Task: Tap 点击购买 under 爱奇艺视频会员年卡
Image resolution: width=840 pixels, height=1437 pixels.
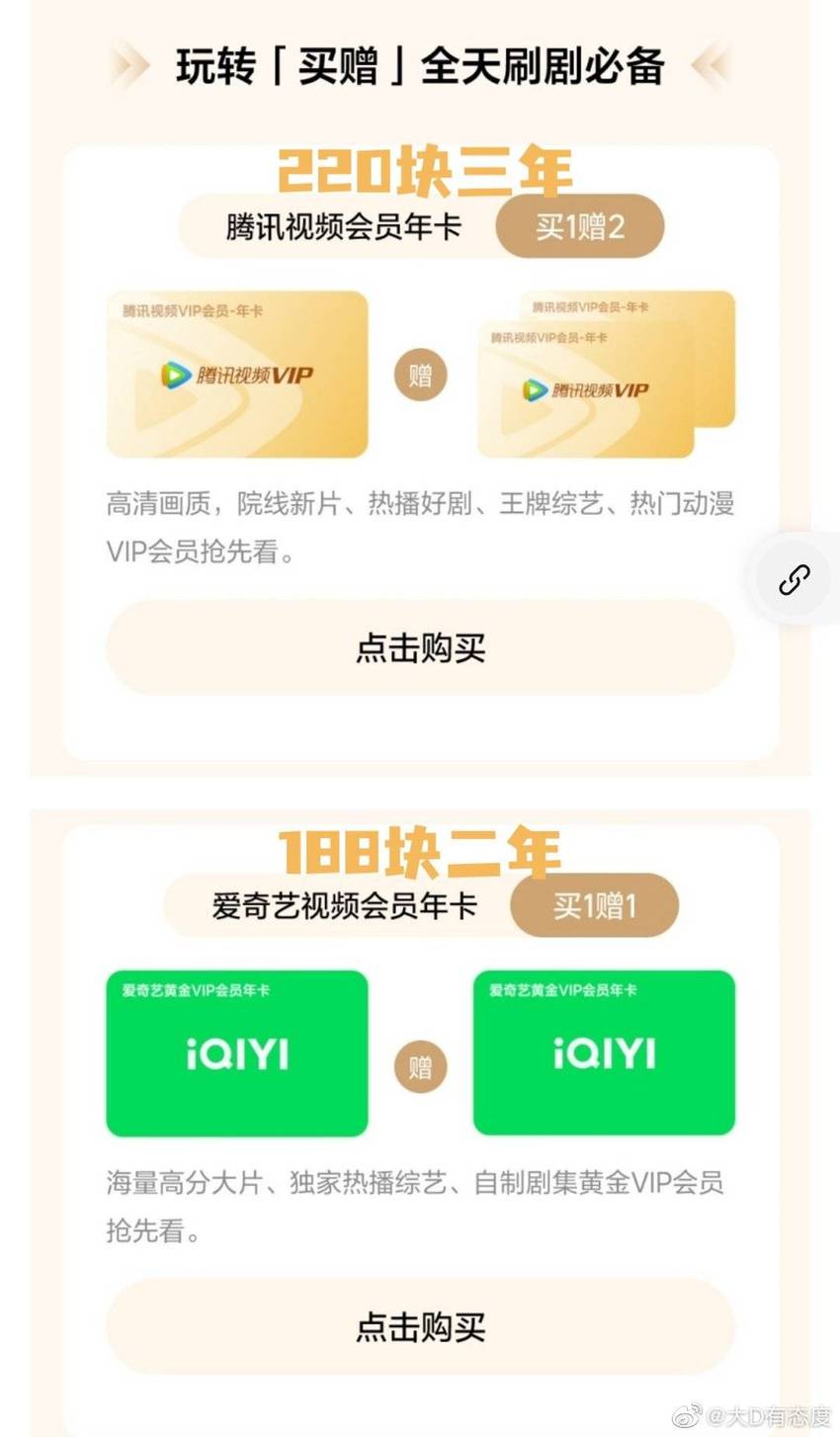Action: 420,1327
